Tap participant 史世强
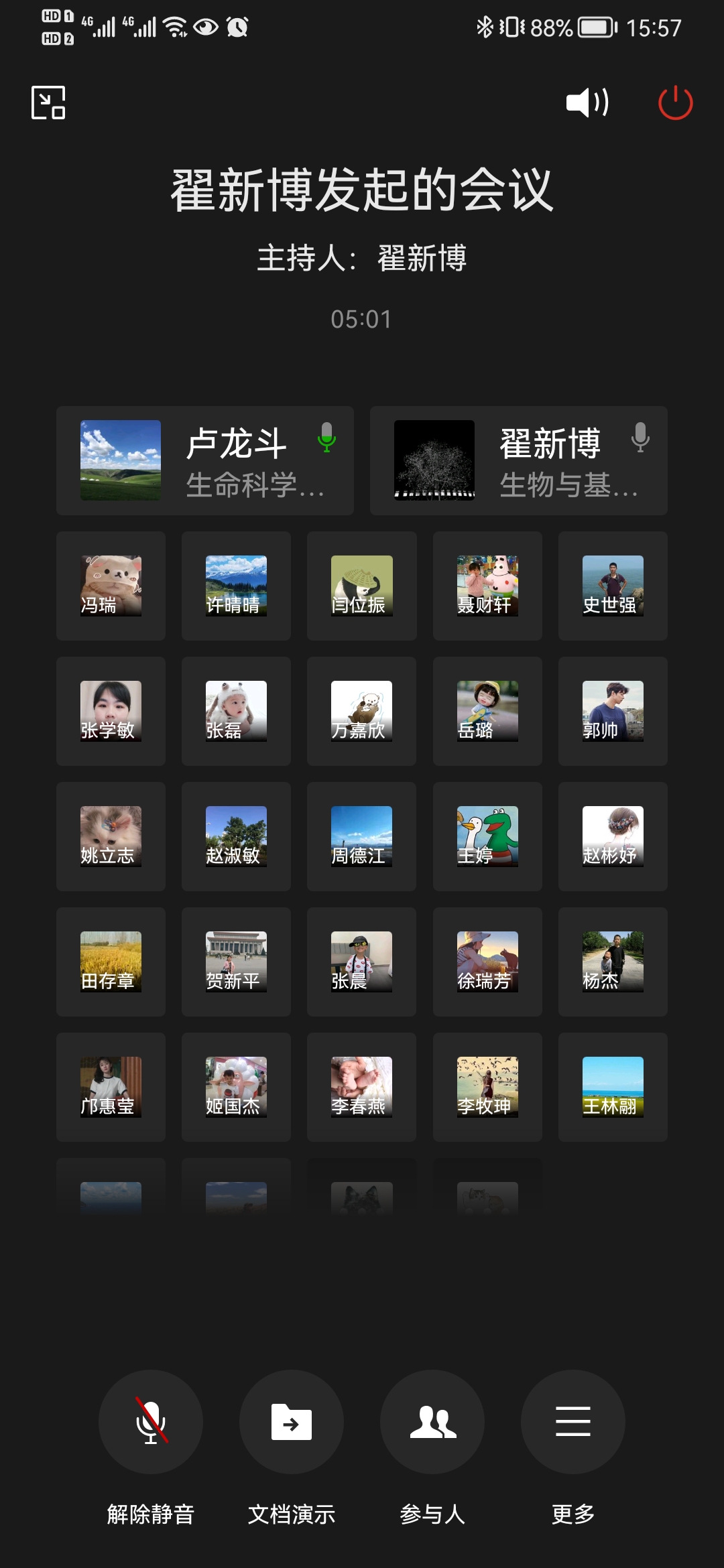Viewport: 724px width, 1568px height. 613,586
